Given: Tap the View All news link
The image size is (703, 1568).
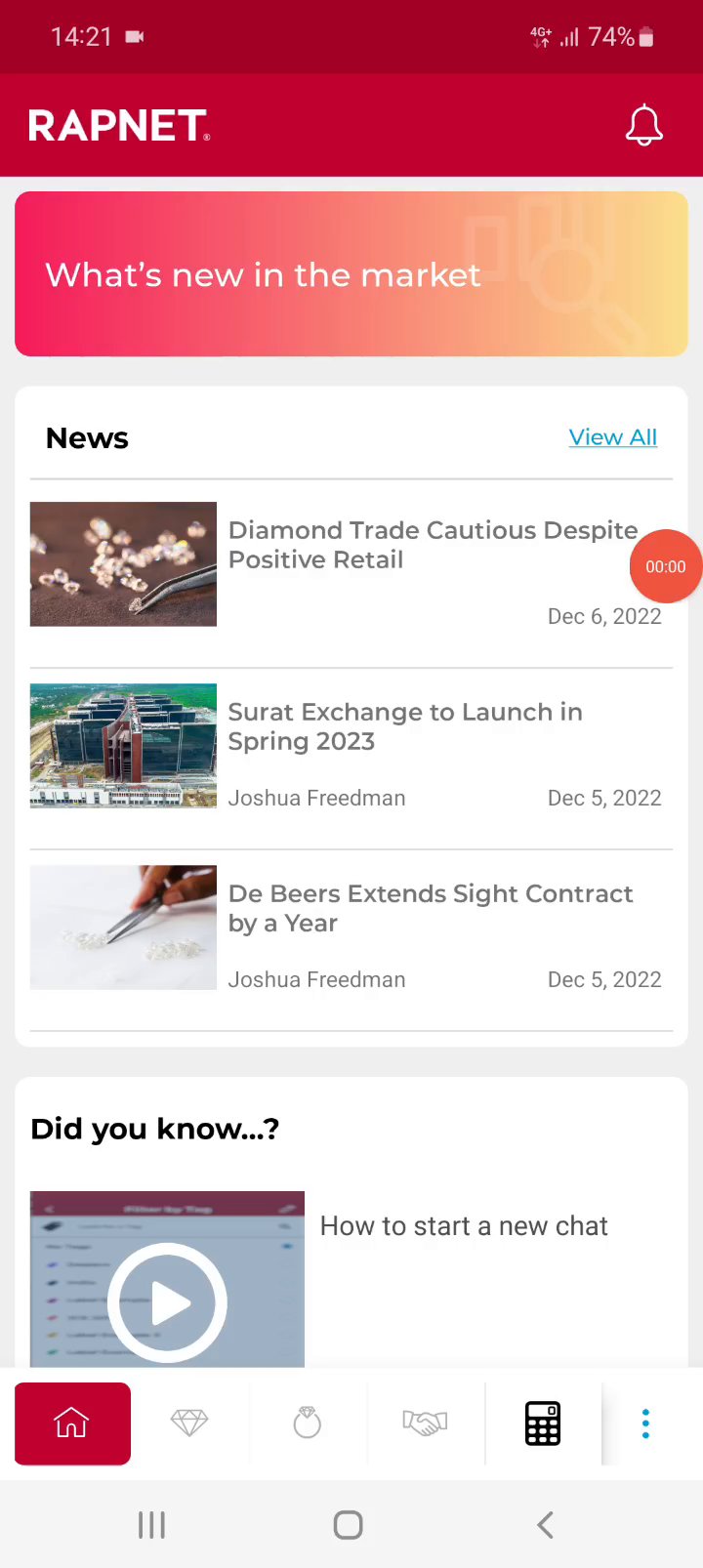Looking at the screenshot, I should pos(612,437).
